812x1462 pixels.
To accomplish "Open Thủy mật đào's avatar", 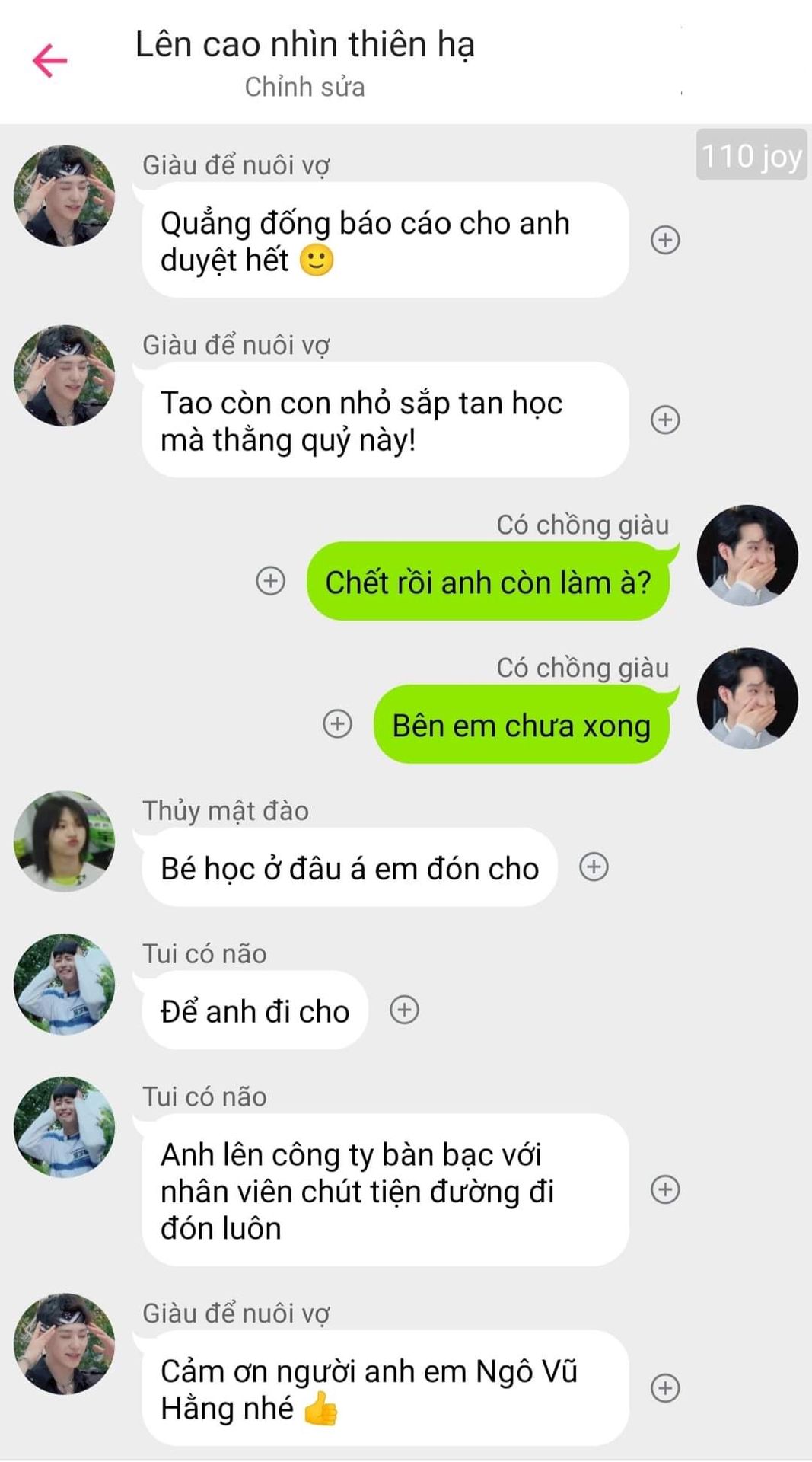I will click(x=65, y=841).
